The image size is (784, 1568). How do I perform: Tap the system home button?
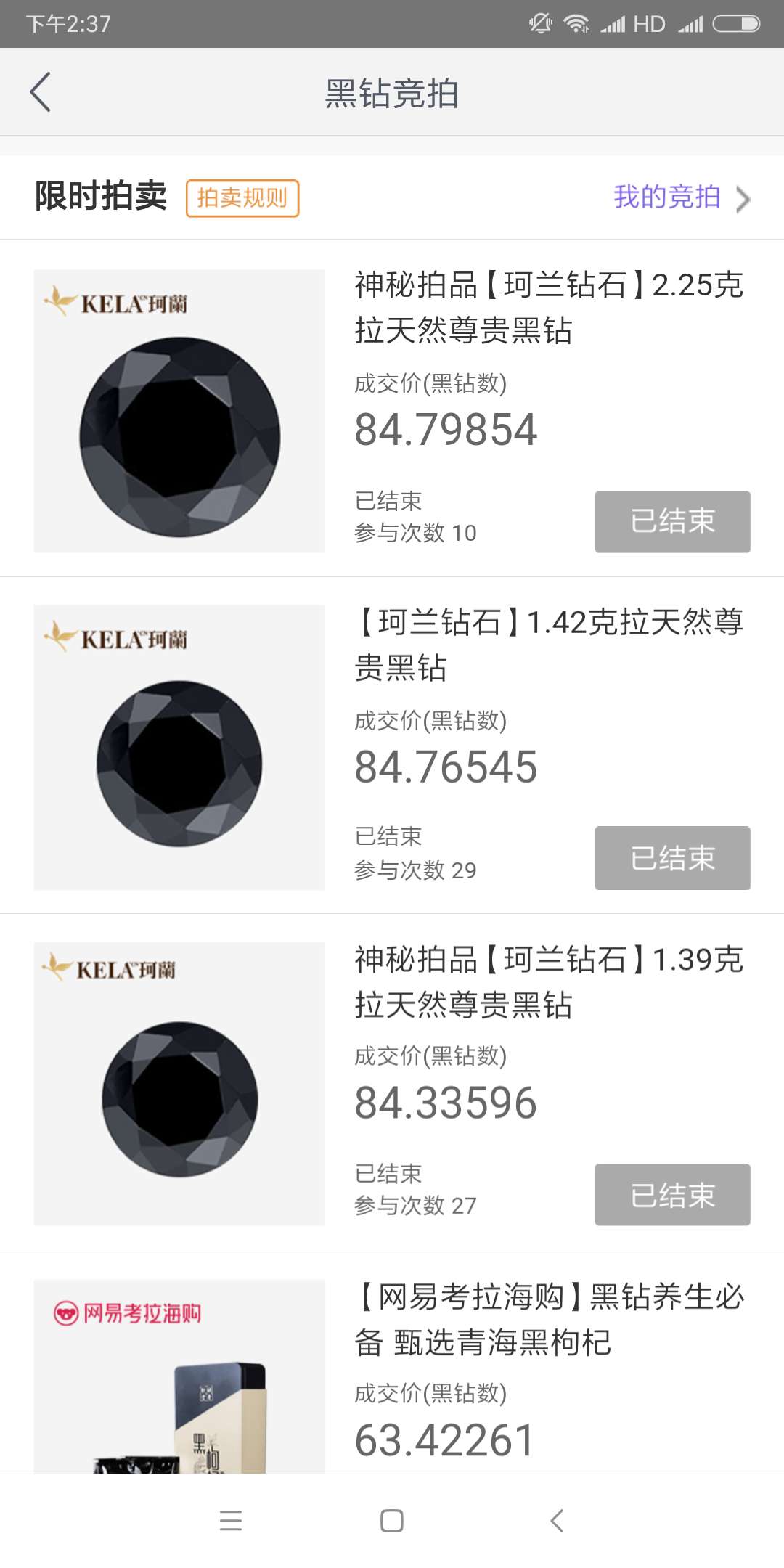(x=392, y=1521)
